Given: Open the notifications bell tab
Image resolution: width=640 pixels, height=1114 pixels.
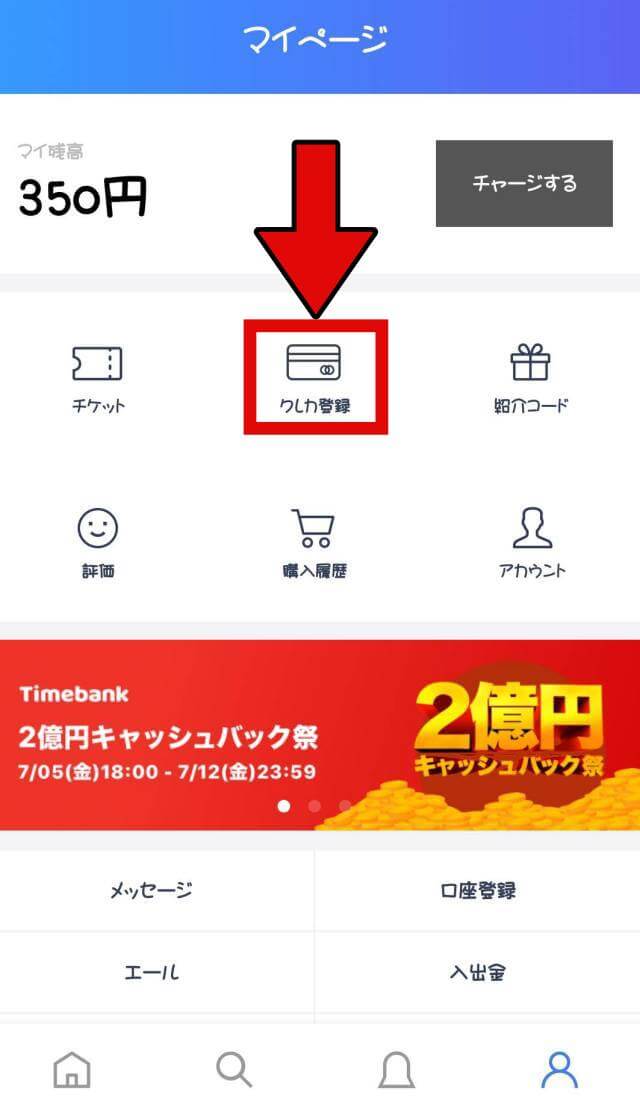Looking at the screenshot, I should (x=396, y=1070).
